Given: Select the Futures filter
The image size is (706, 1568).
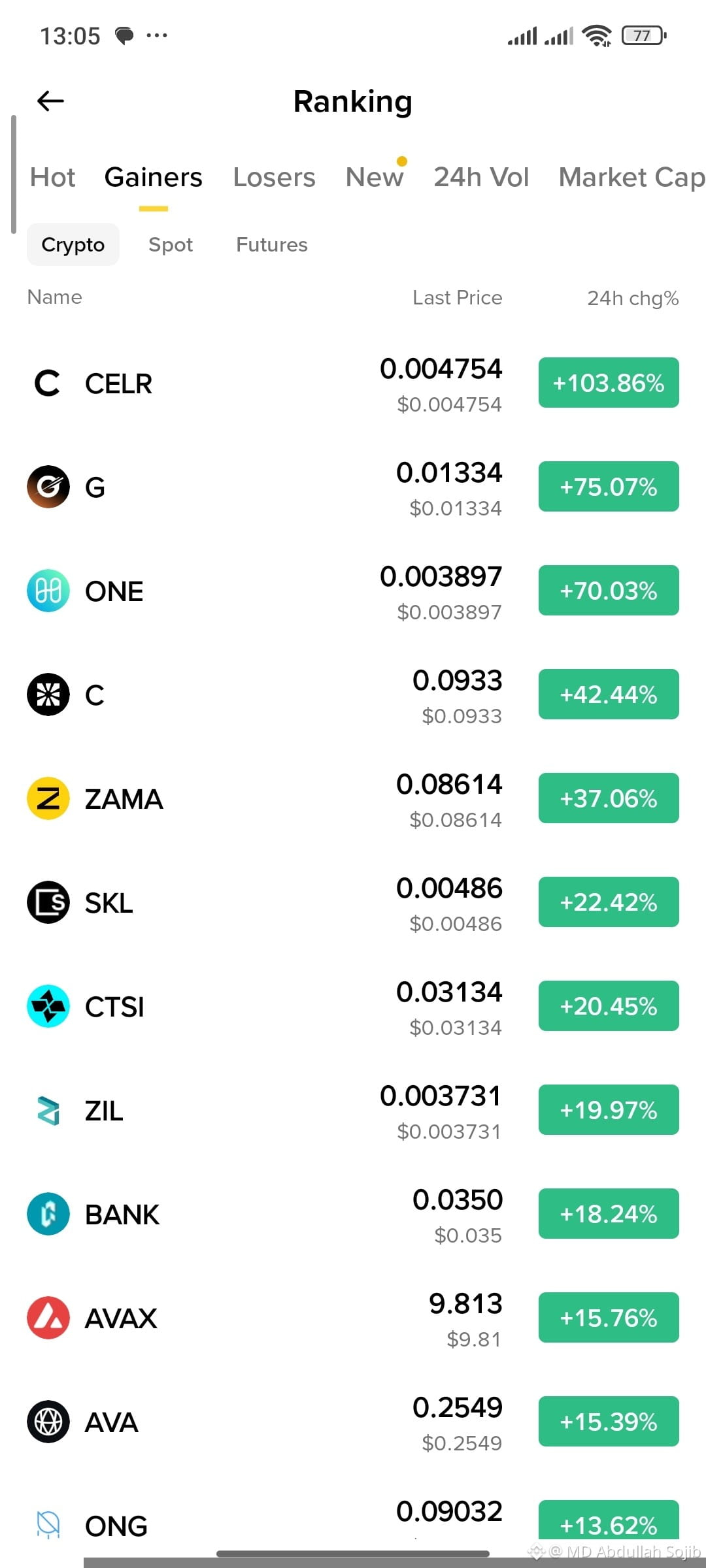Looking at the screenshot, I should (272, 244).
